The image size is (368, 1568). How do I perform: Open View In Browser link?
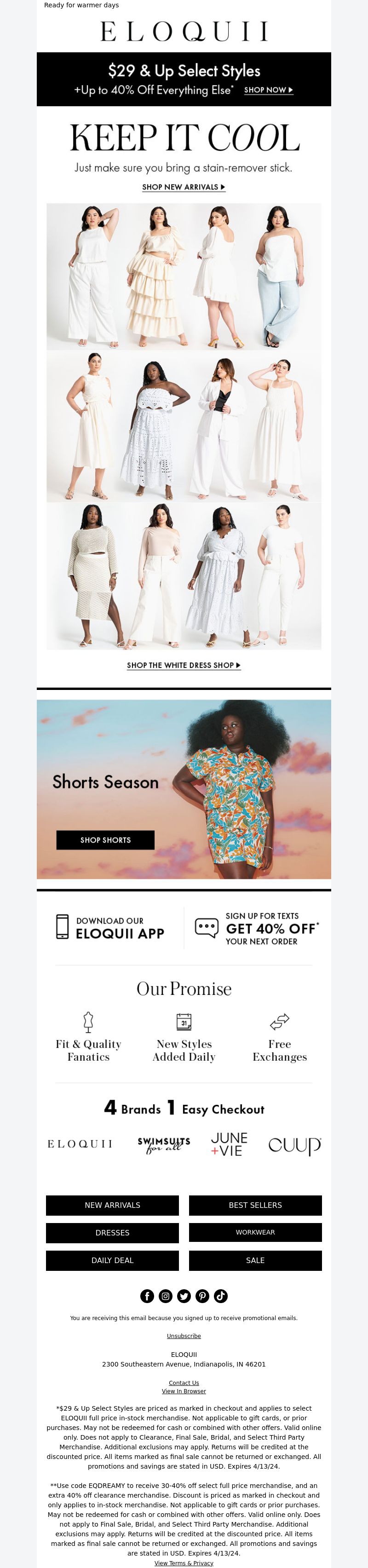[x=184, y=1391]
